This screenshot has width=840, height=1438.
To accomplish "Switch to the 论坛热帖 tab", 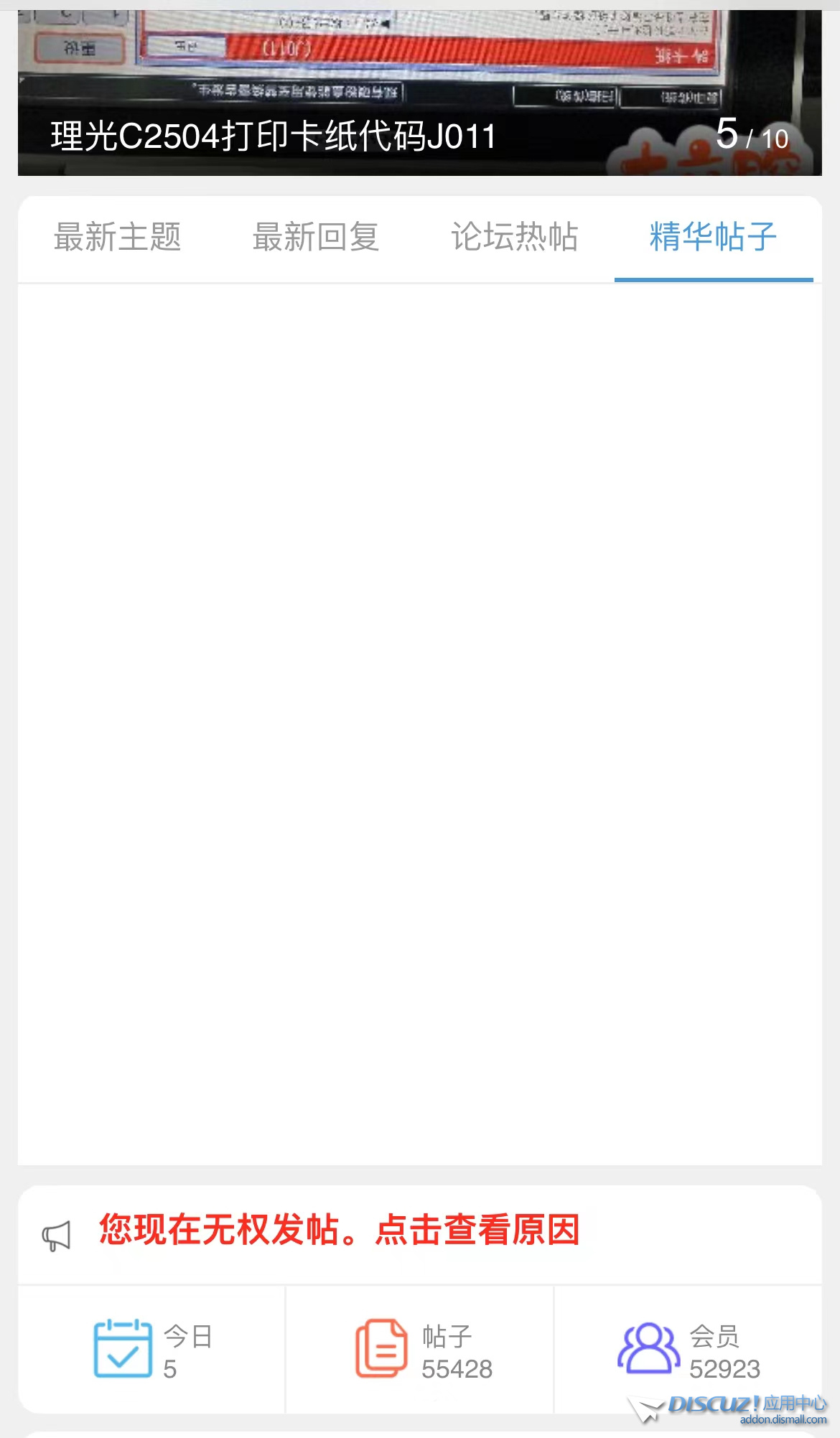I will 515,238.
